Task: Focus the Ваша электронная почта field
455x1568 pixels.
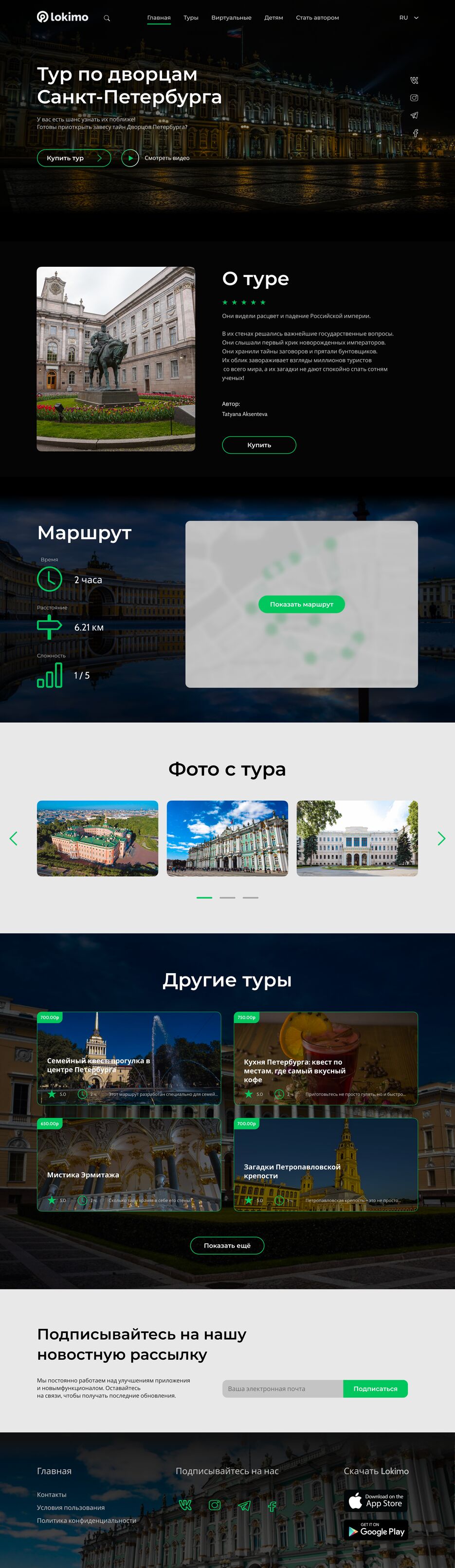Action: pos(282,1388)
